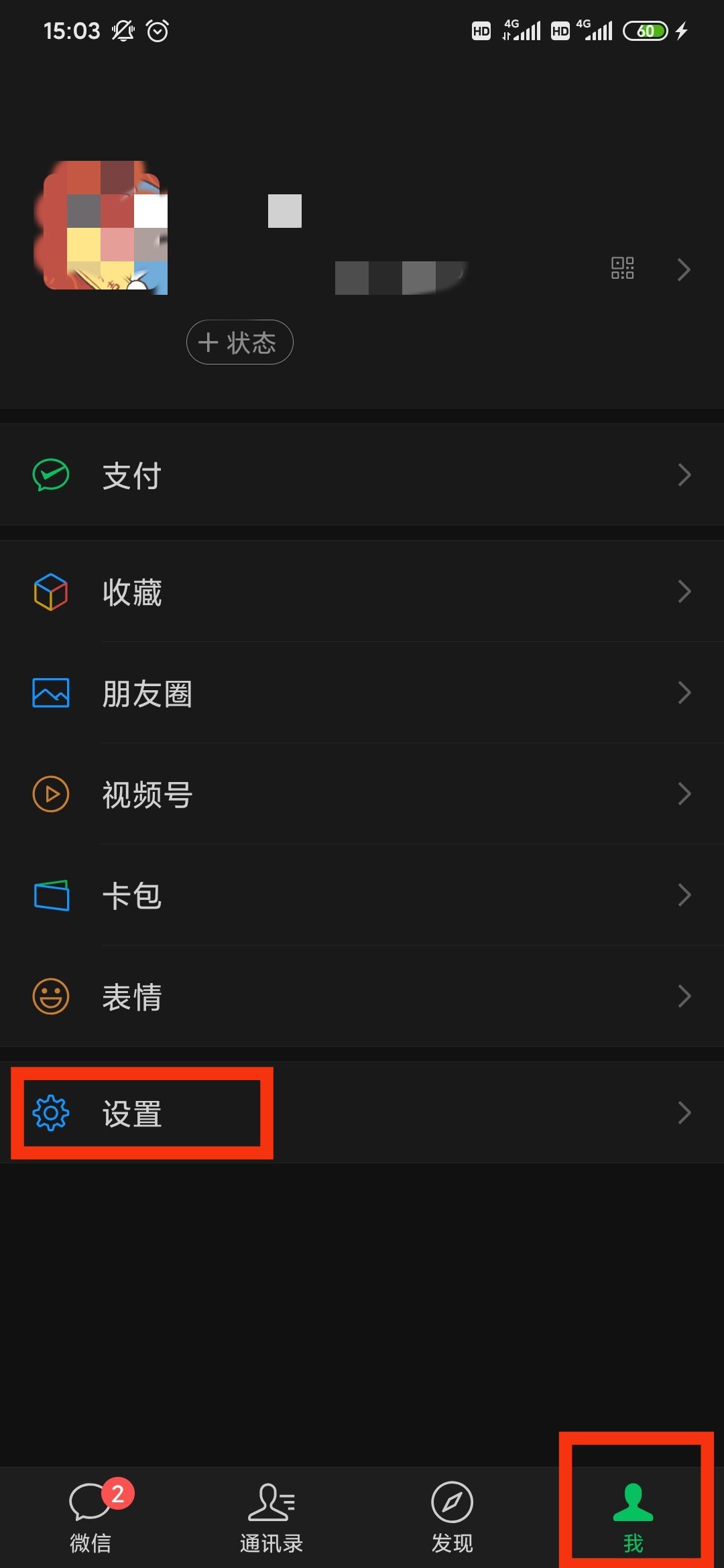Viewport: 724px width, 1568px height.
Task: Add a status with 状态 button
Action: 239,342
